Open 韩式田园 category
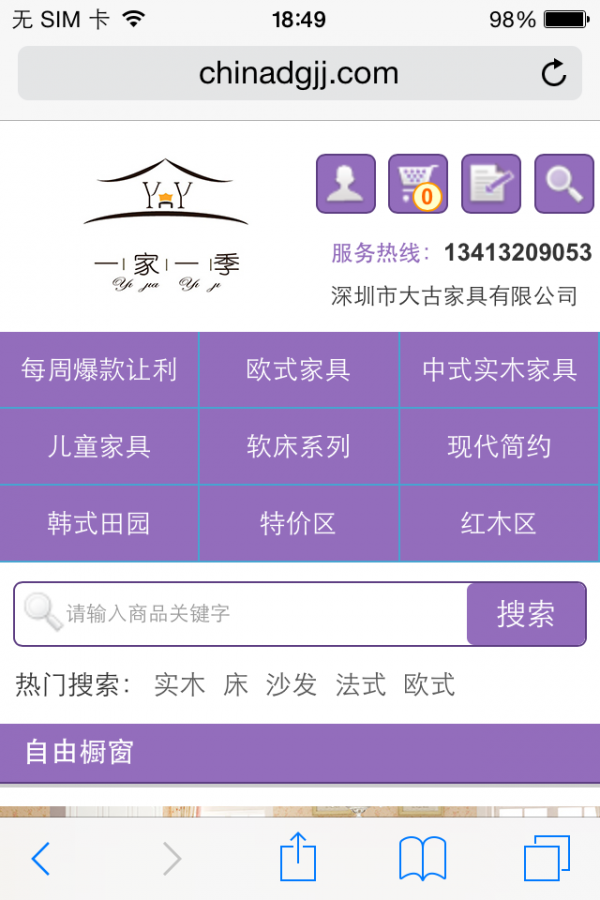 pos(99,523)
